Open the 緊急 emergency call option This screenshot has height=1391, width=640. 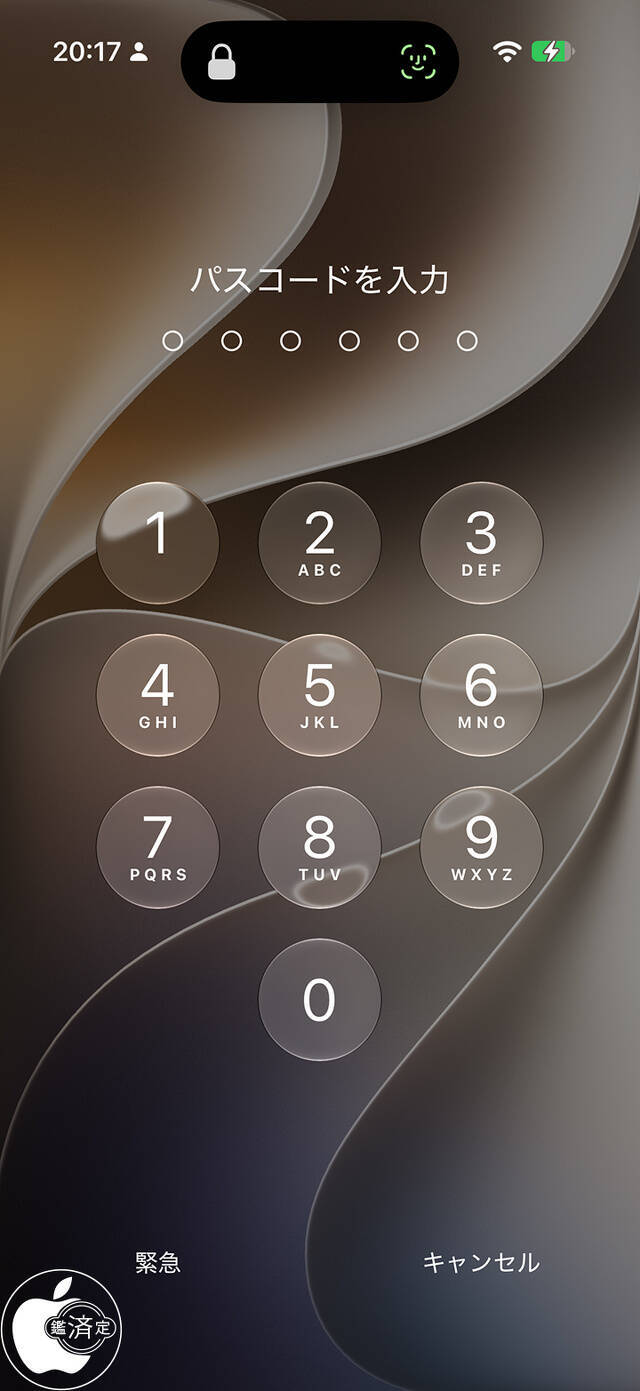(158, 1262)
